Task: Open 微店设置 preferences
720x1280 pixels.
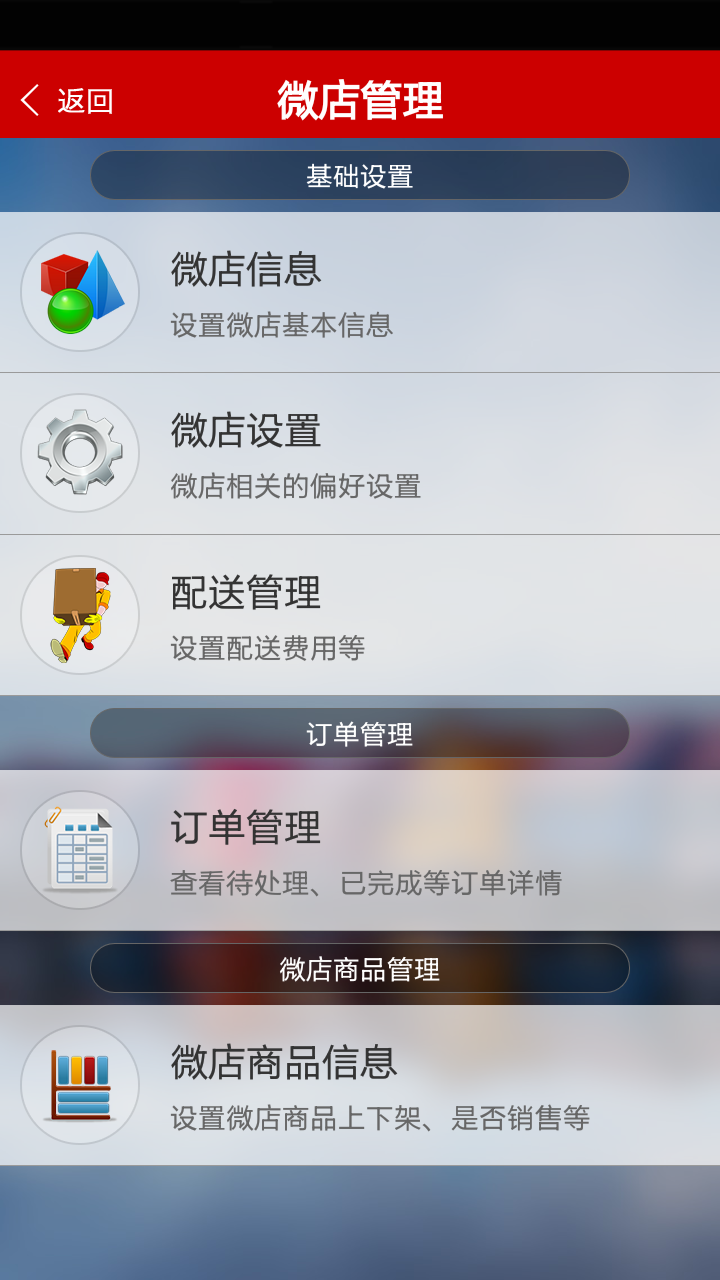Action: click(x=360, y=454)
